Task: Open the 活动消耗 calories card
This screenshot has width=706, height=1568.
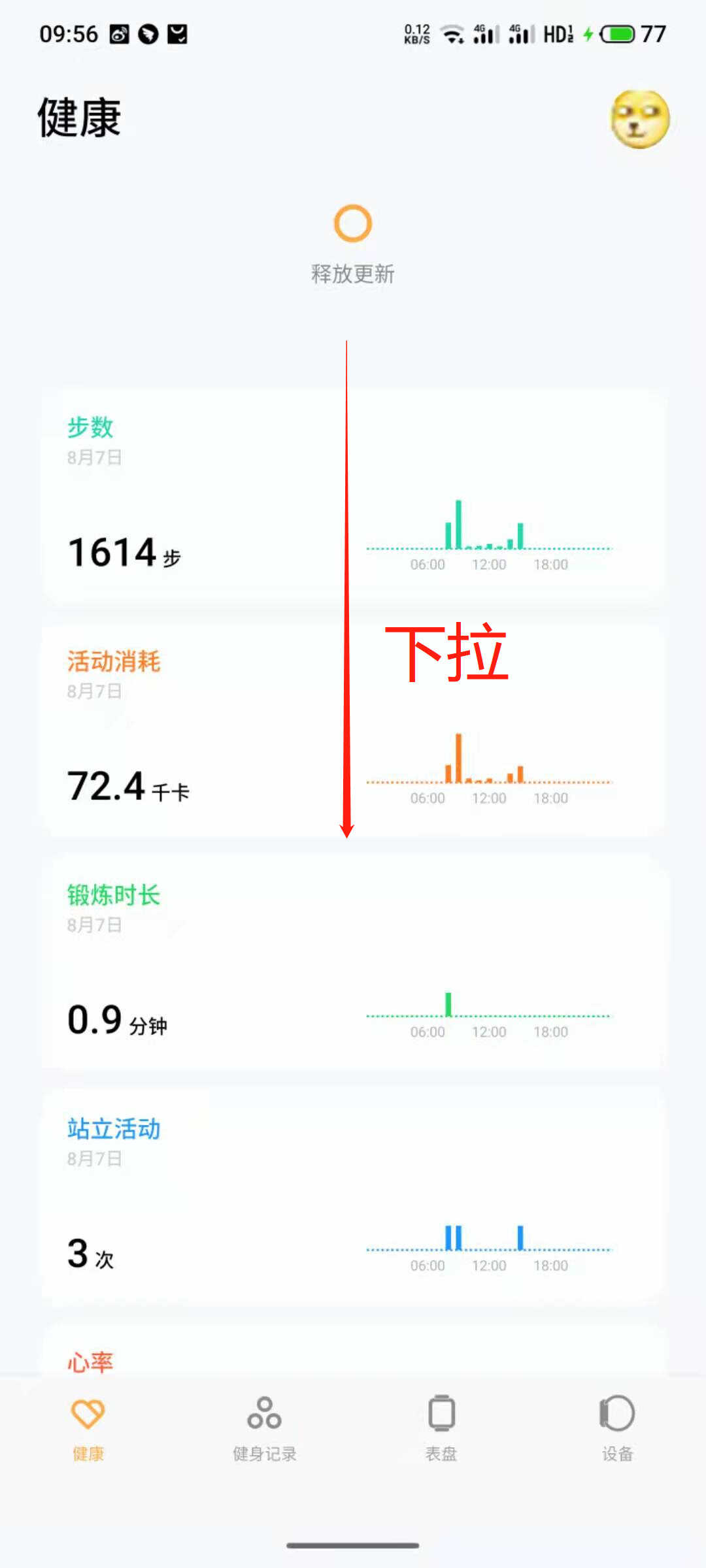Action: (x=196, y=730)
